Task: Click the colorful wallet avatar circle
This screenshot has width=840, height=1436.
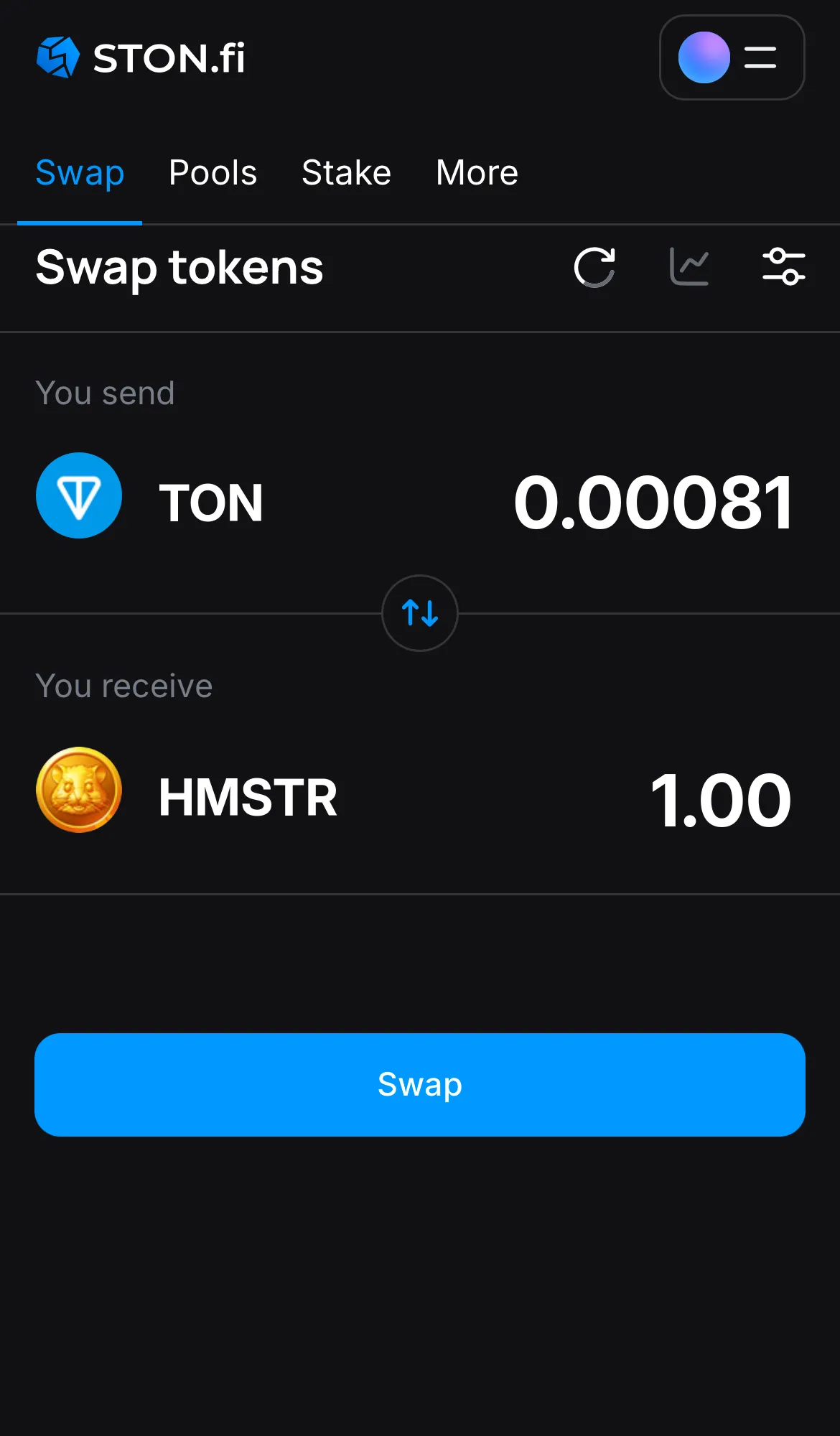Action: tap(704, 57)
